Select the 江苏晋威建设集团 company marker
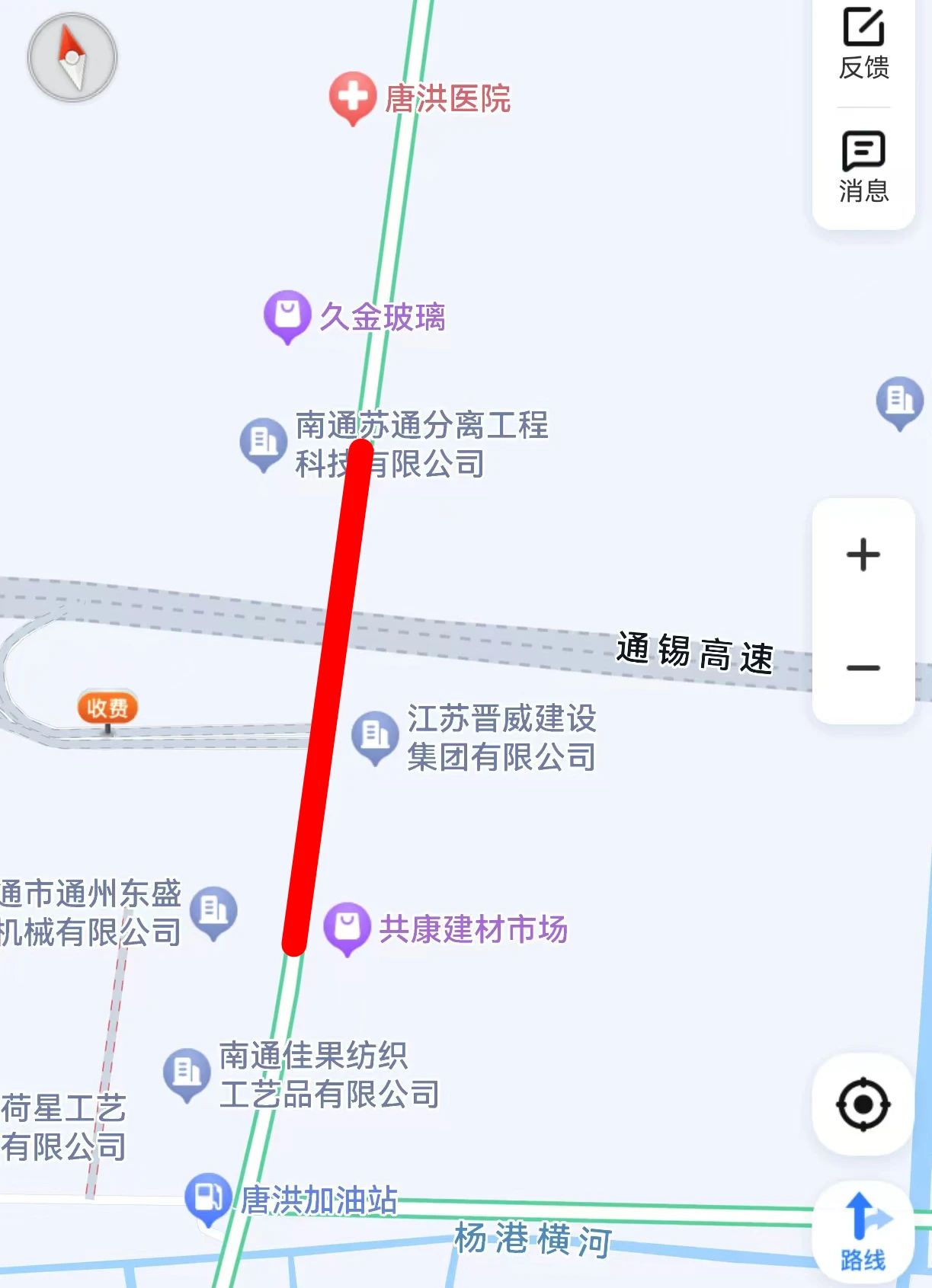Image resolution: width=932 pixels, height=1288 pixels. [375, 737]
